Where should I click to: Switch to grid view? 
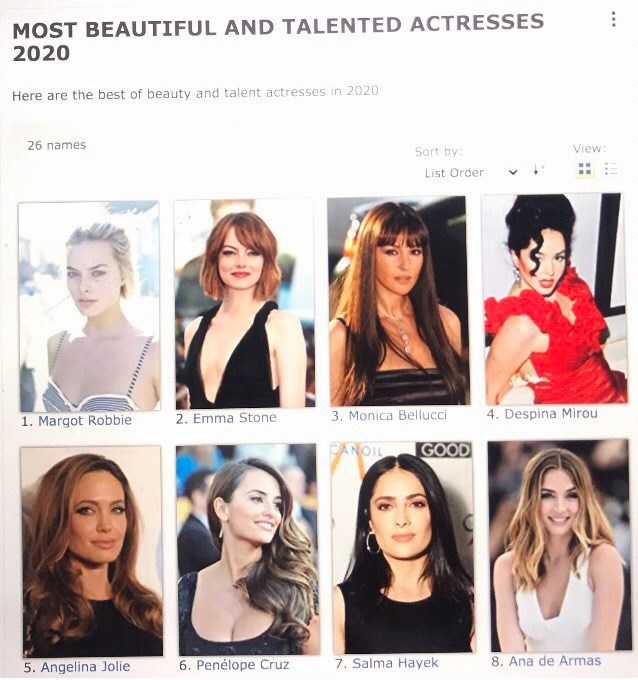coord(585,170)
